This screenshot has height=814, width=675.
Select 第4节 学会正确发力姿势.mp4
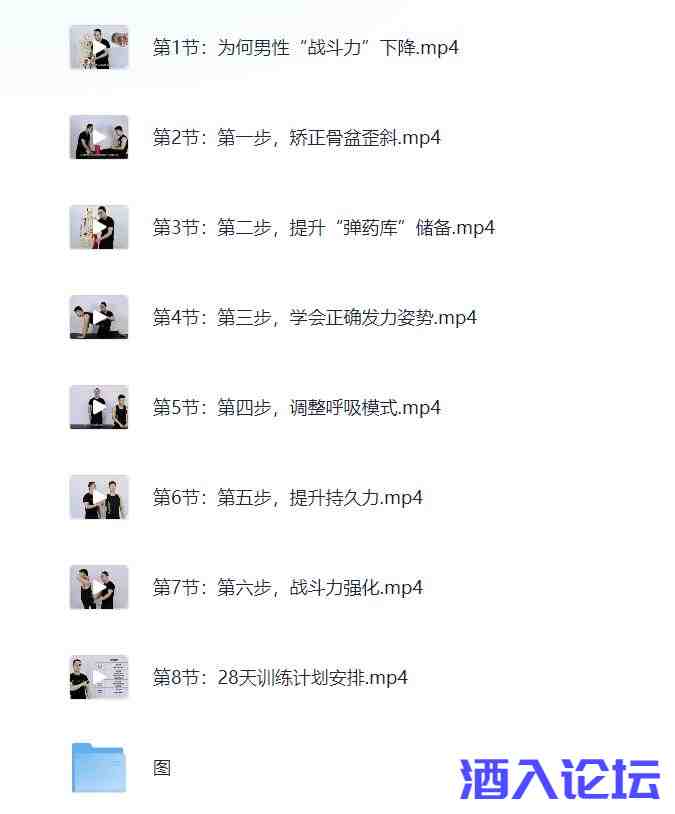314,317
